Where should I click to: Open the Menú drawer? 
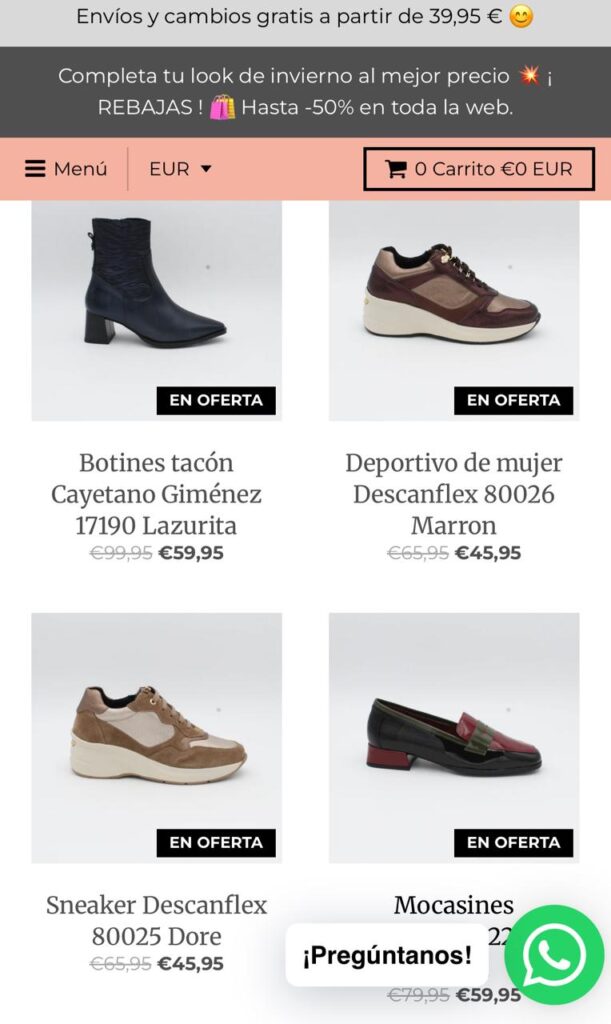[66, 169]
